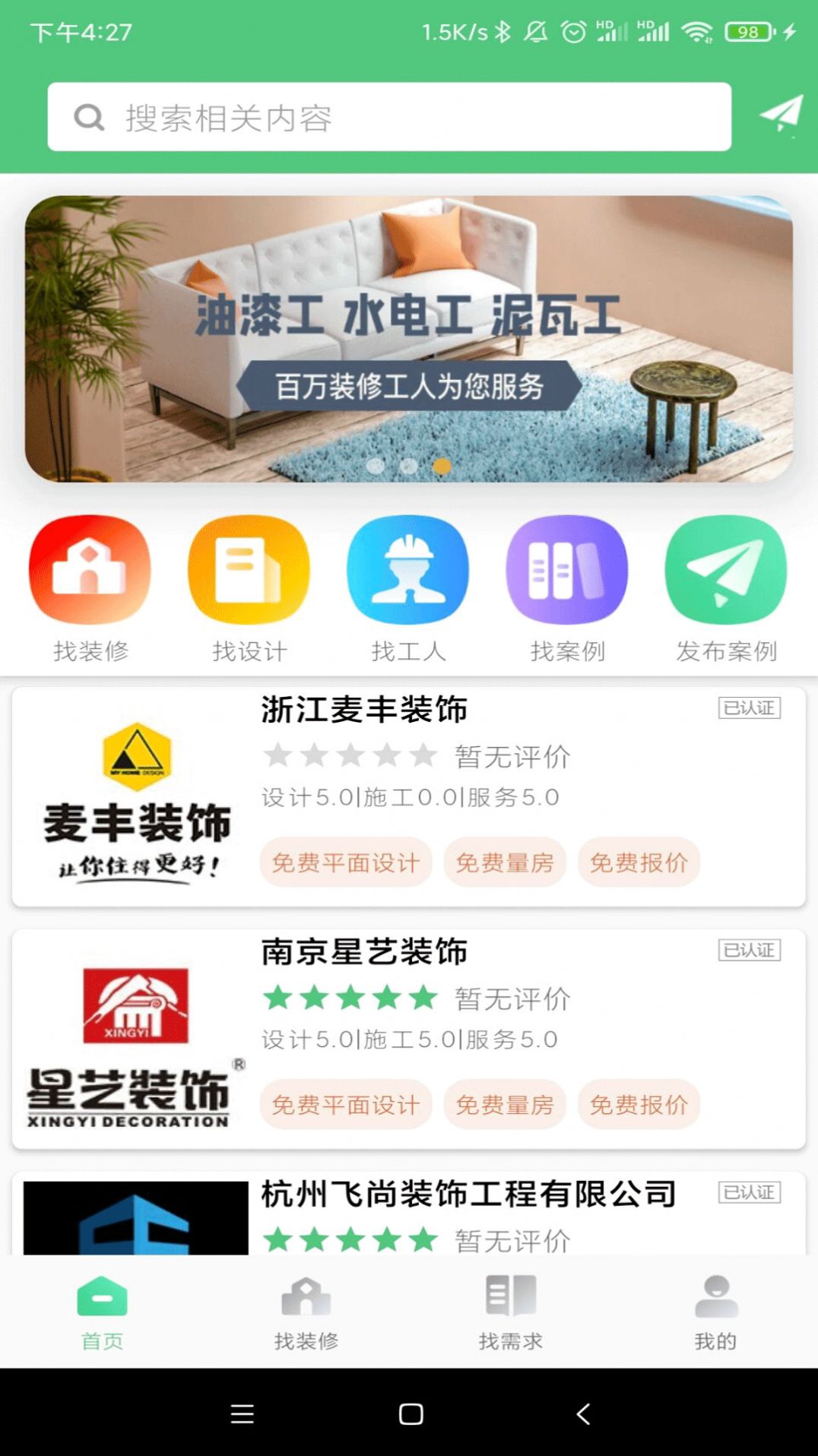
Task: Tap the 已认证 badge on 南京星艺装饰
Action: [x=749, y=949]
